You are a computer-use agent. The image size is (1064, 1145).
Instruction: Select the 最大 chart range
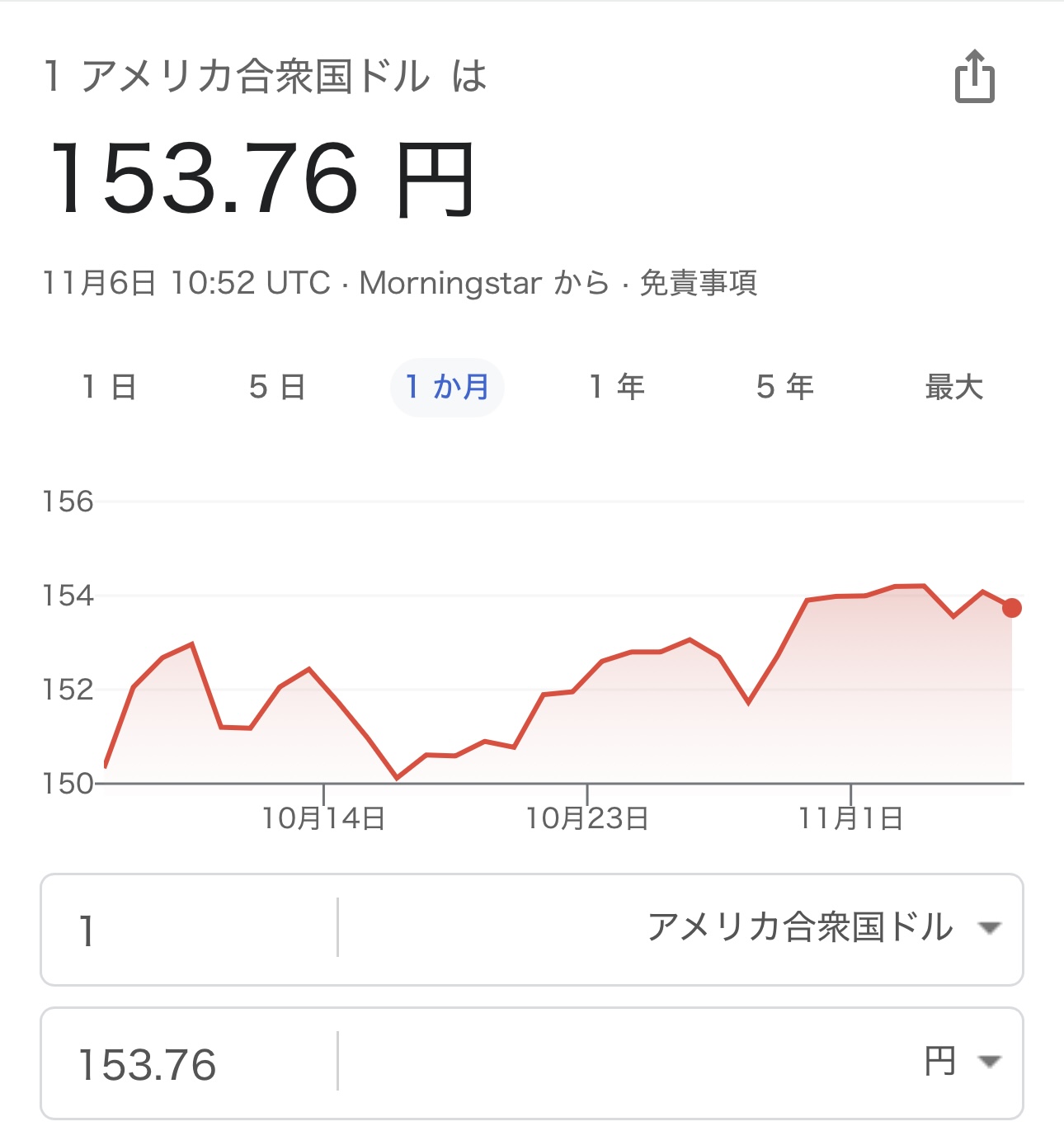point(953,387)
